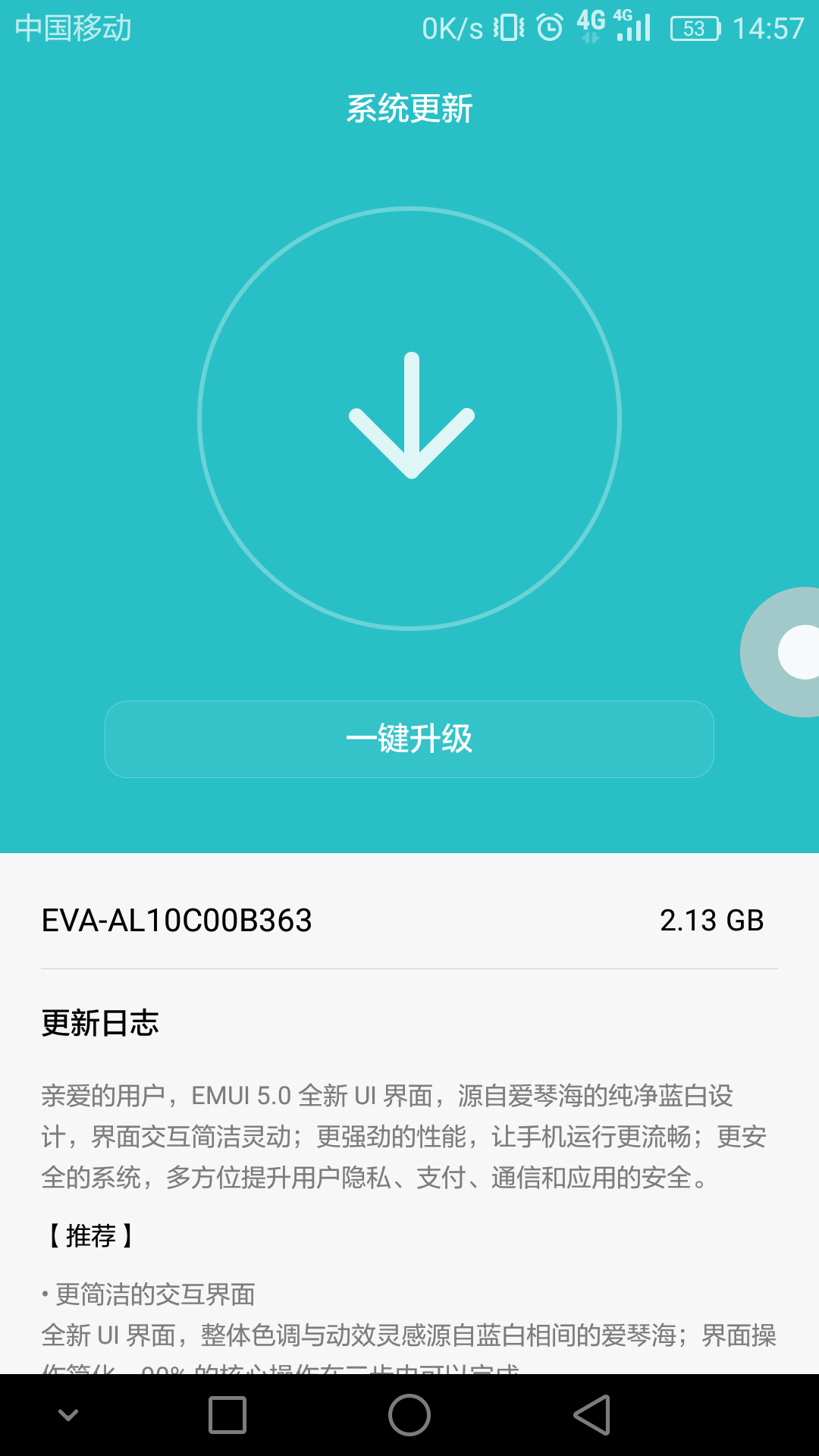
Task: Tap the circular download arrow
Action: (x=409, y=418)
